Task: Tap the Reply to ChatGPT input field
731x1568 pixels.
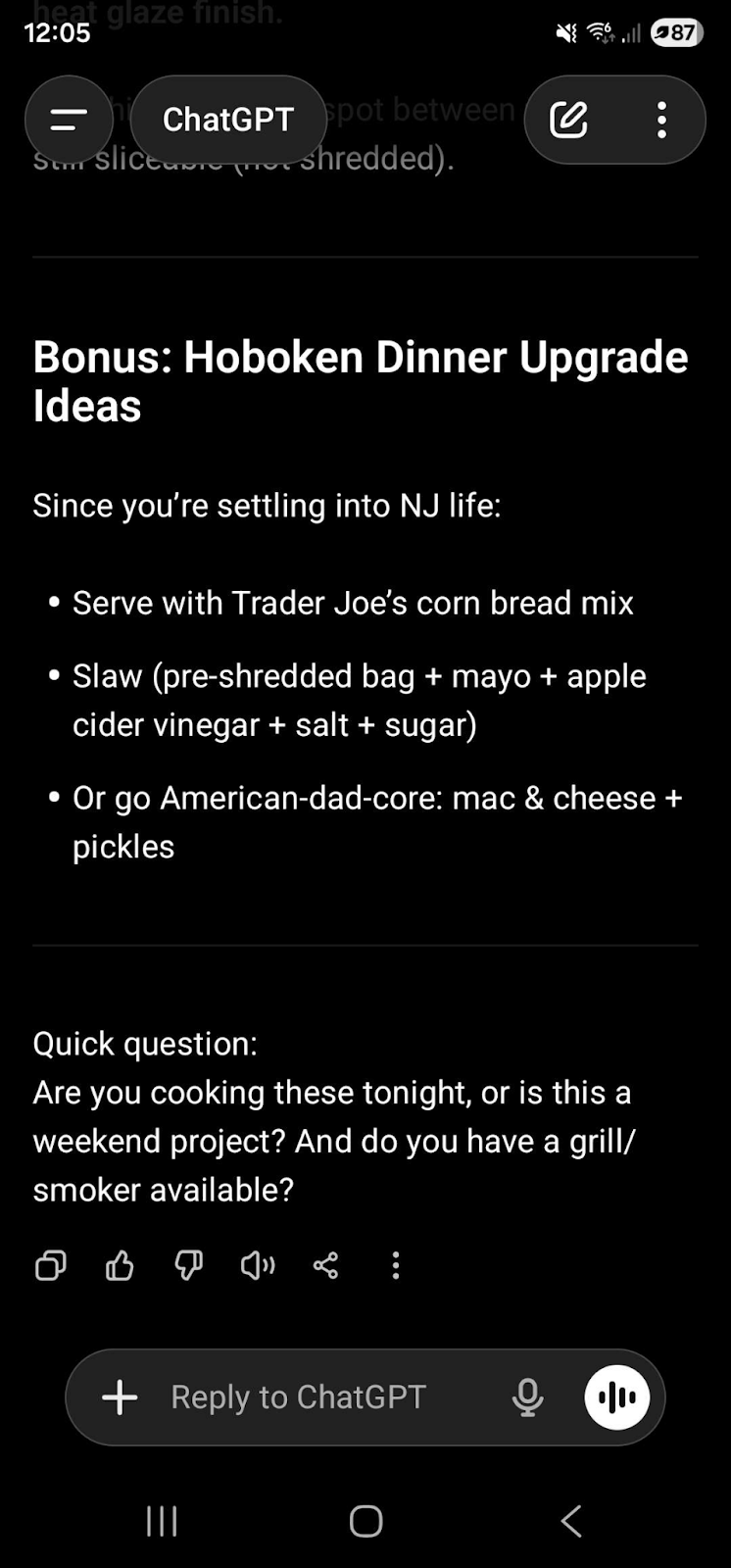Action: pyautogui.click(x=299, y=1397)
